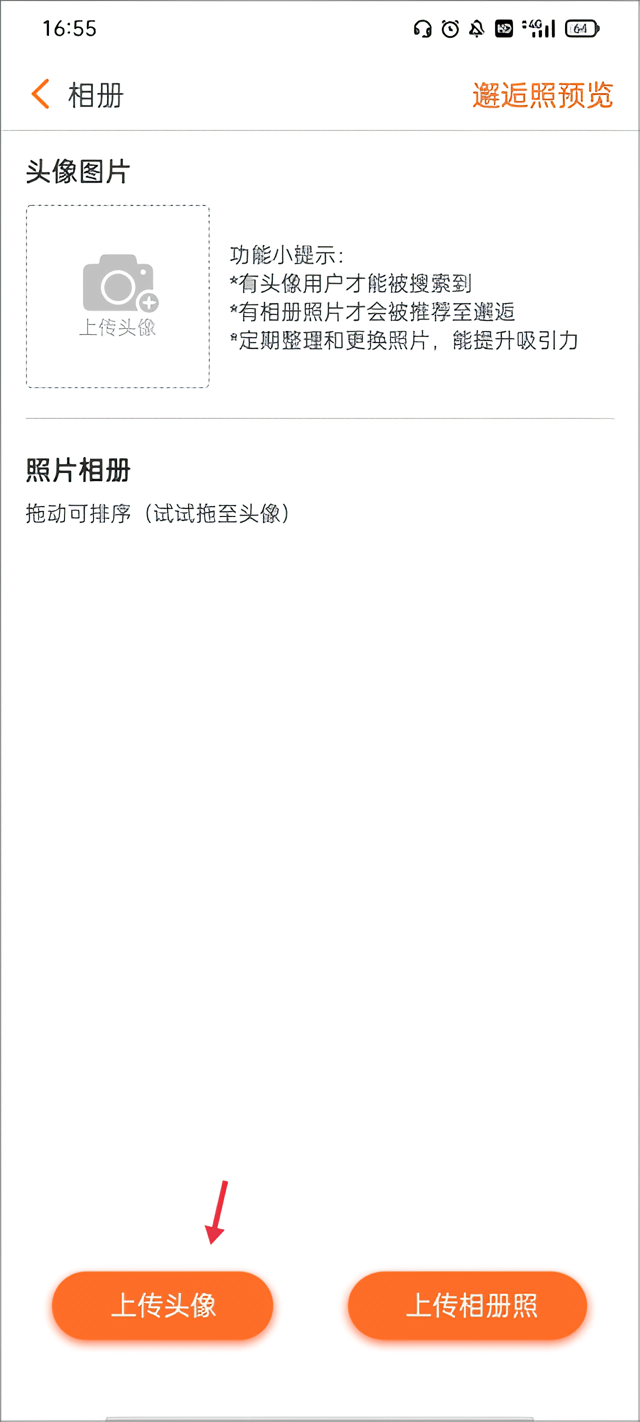640x1422 pixels.
Task: Tap the orange 上传头像 button
Action: [x=162, y=1305]
